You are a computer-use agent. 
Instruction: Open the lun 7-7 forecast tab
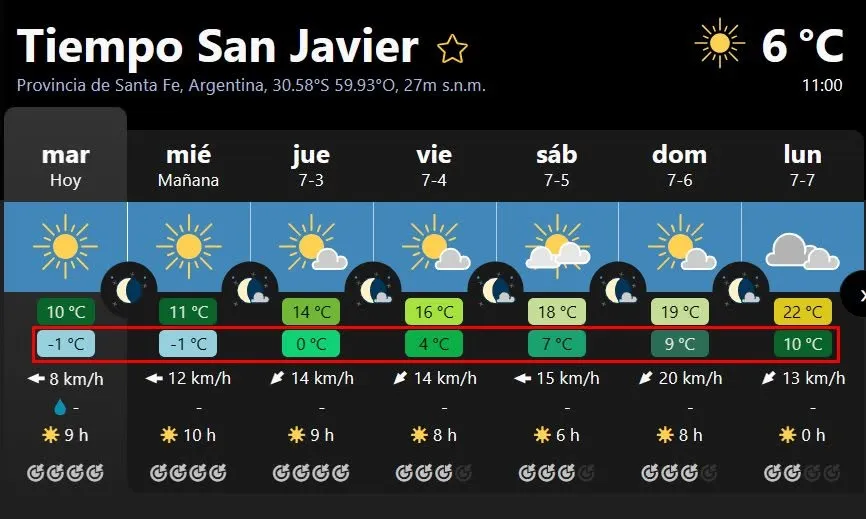pyautogui.click(x=802, y=166)
